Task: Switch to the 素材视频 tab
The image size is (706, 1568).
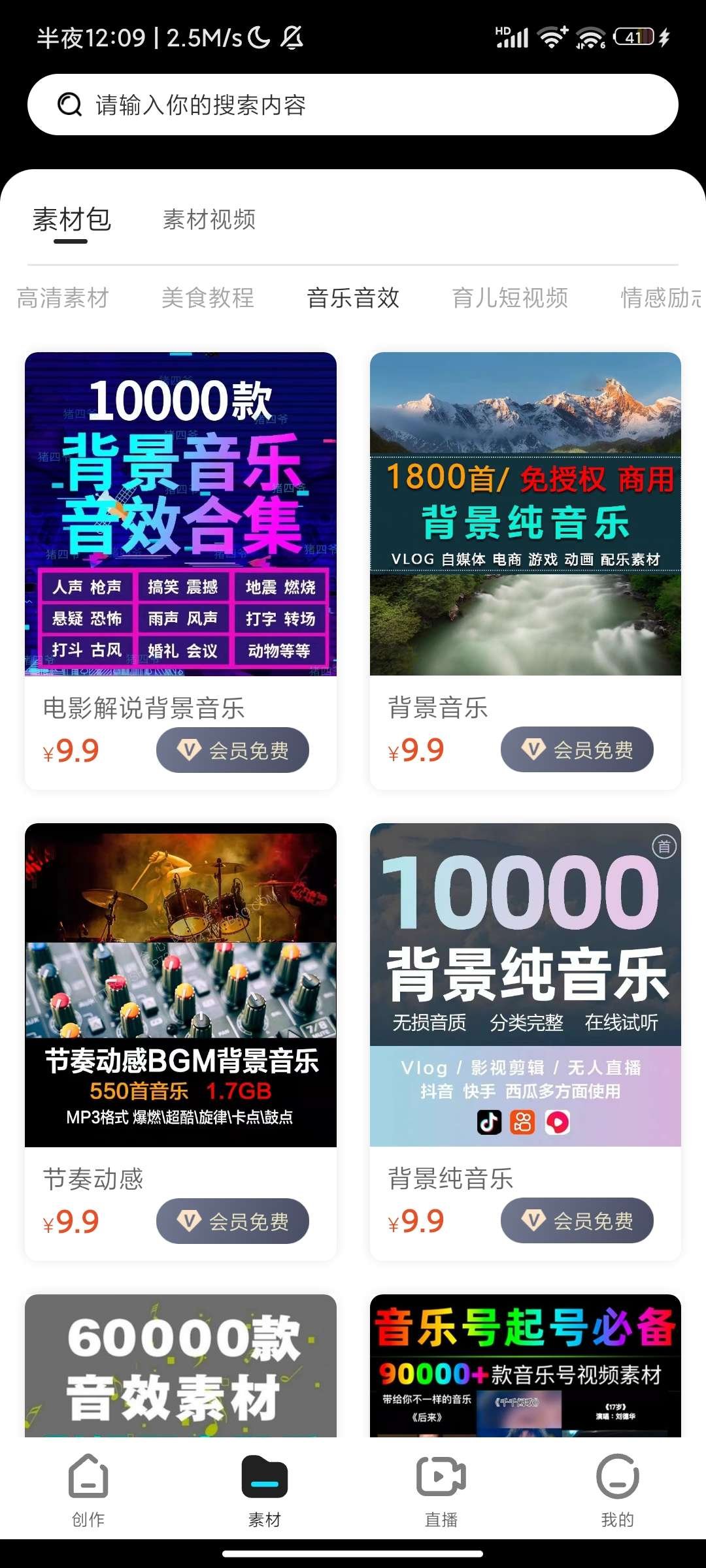Action: pos(209,220)
